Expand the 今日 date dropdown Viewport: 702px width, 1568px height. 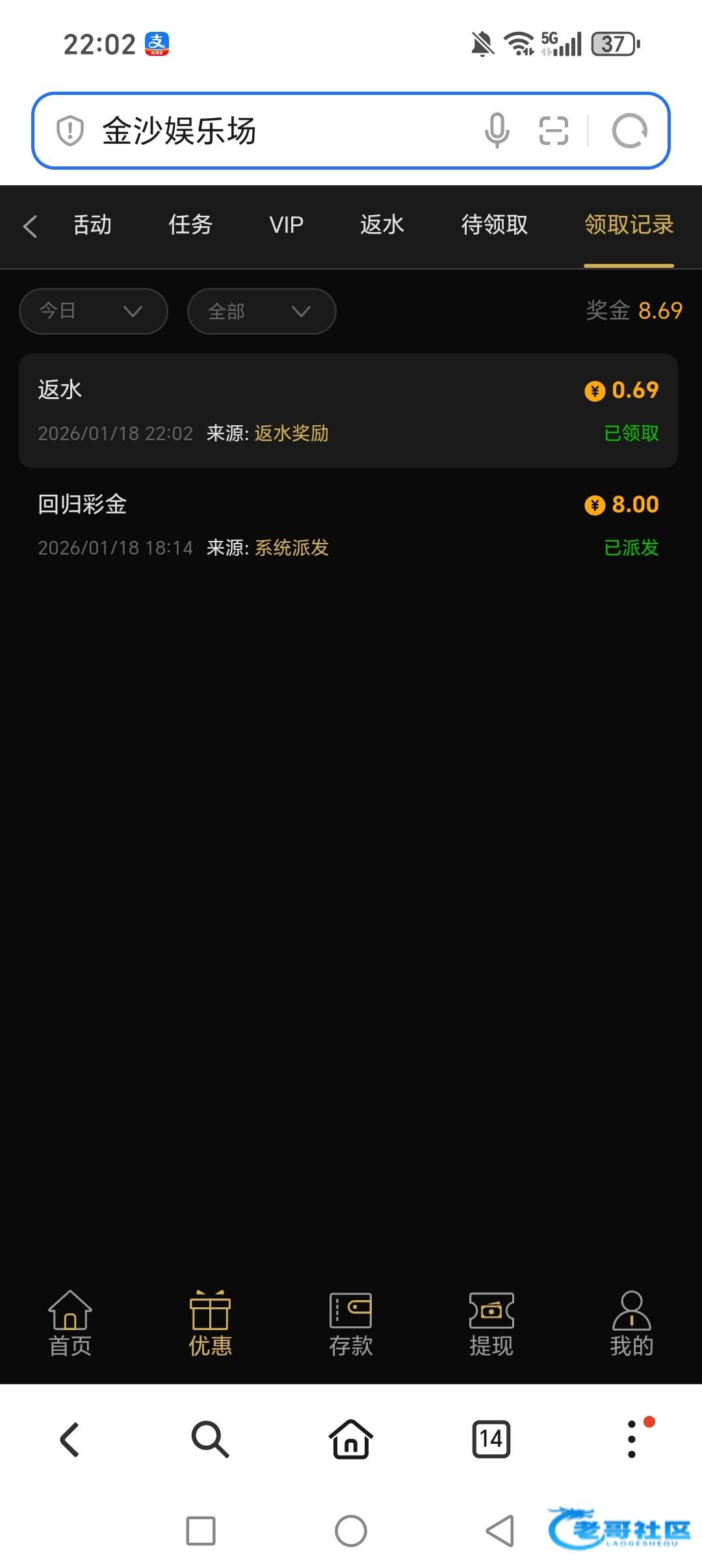pos(94,311)
